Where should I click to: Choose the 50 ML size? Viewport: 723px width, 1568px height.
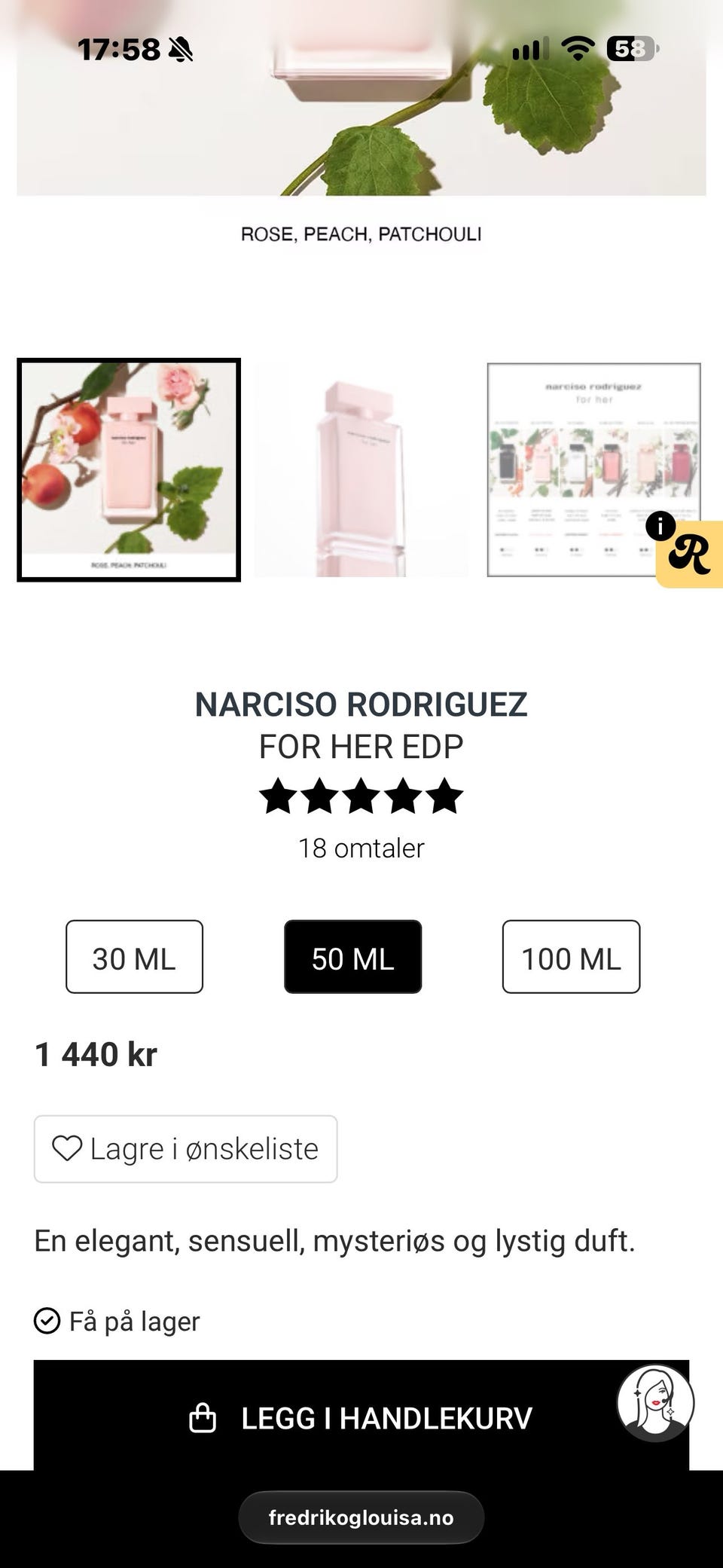pos(352,957)
